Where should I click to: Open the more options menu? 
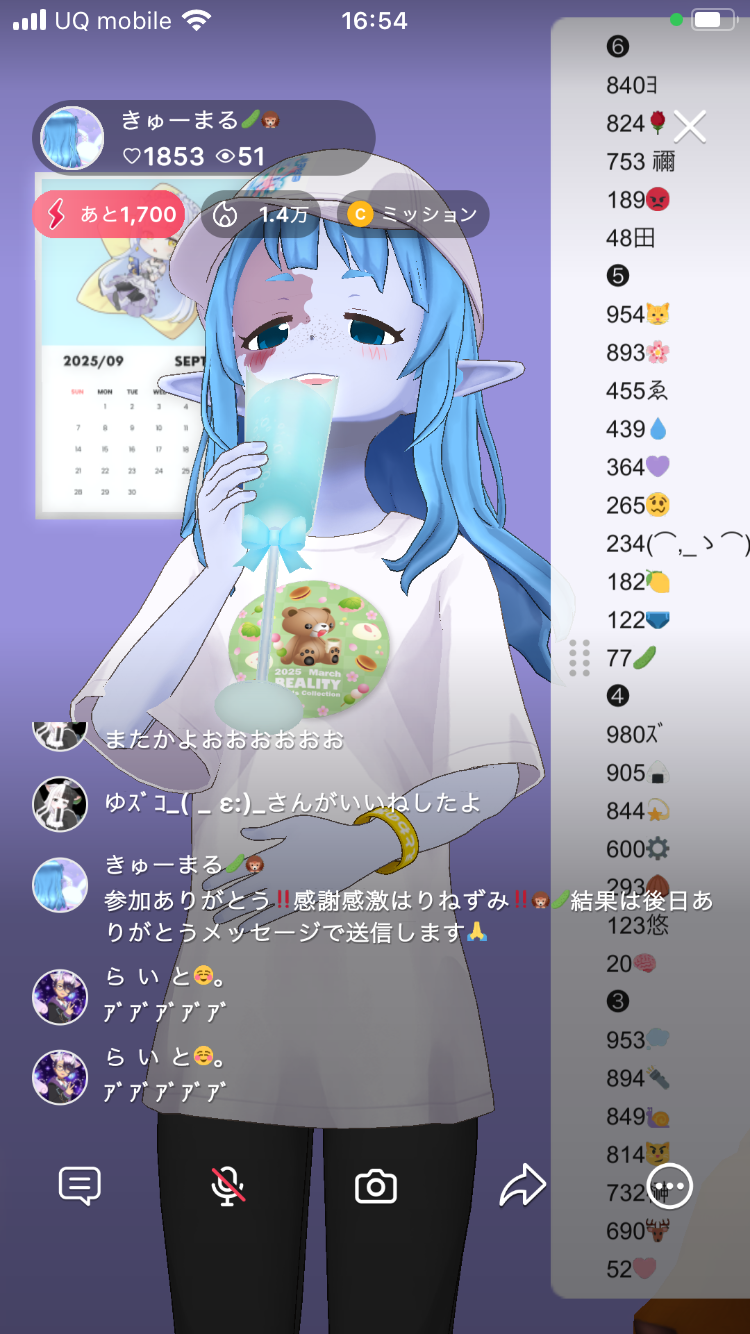[x=670, y=1187]
